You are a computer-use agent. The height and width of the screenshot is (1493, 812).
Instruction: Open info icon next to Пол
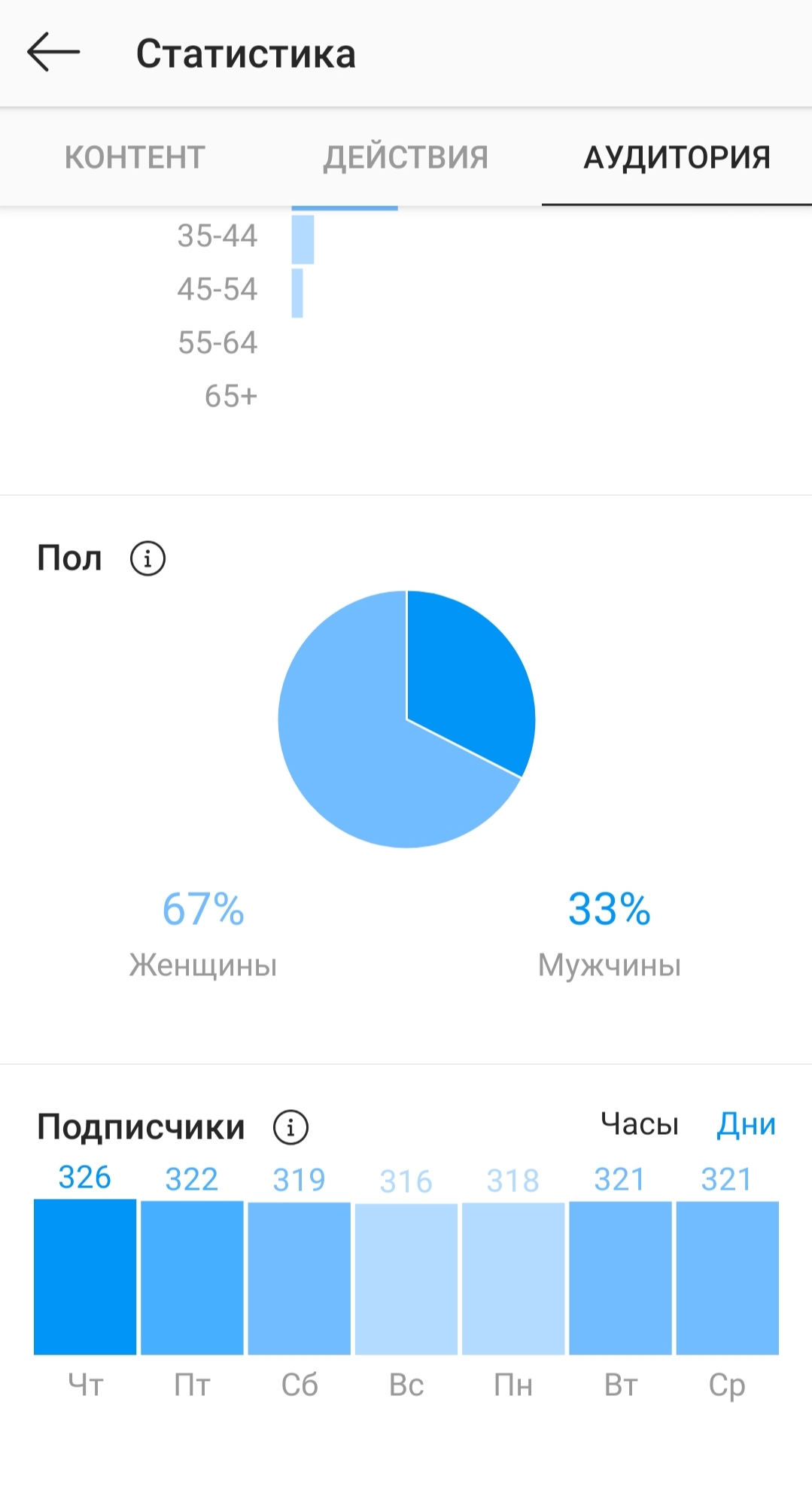(x=147, y=558)
